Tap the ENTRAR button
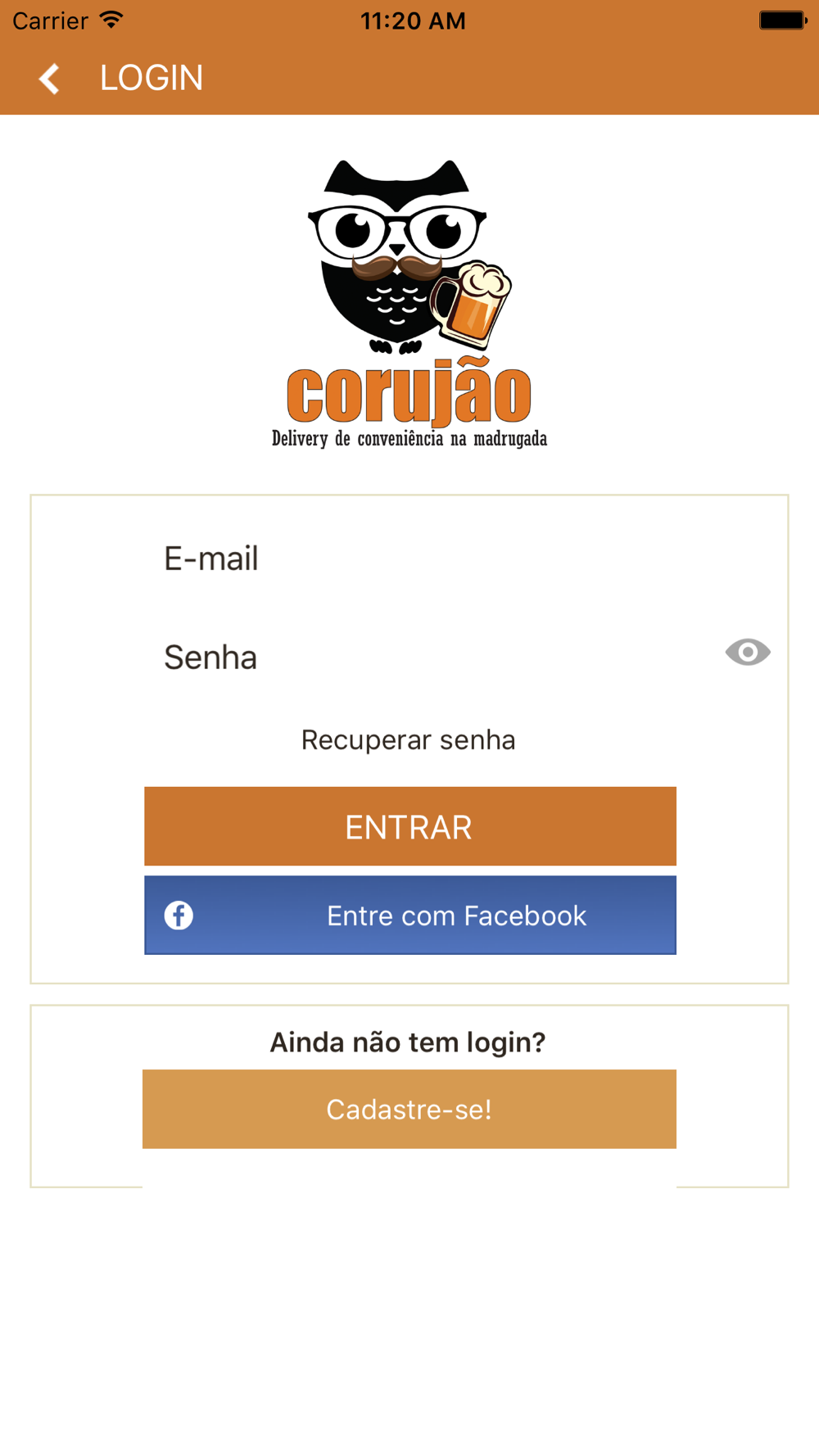Screen dimensions: 819x1456 [x=410, y=826]
